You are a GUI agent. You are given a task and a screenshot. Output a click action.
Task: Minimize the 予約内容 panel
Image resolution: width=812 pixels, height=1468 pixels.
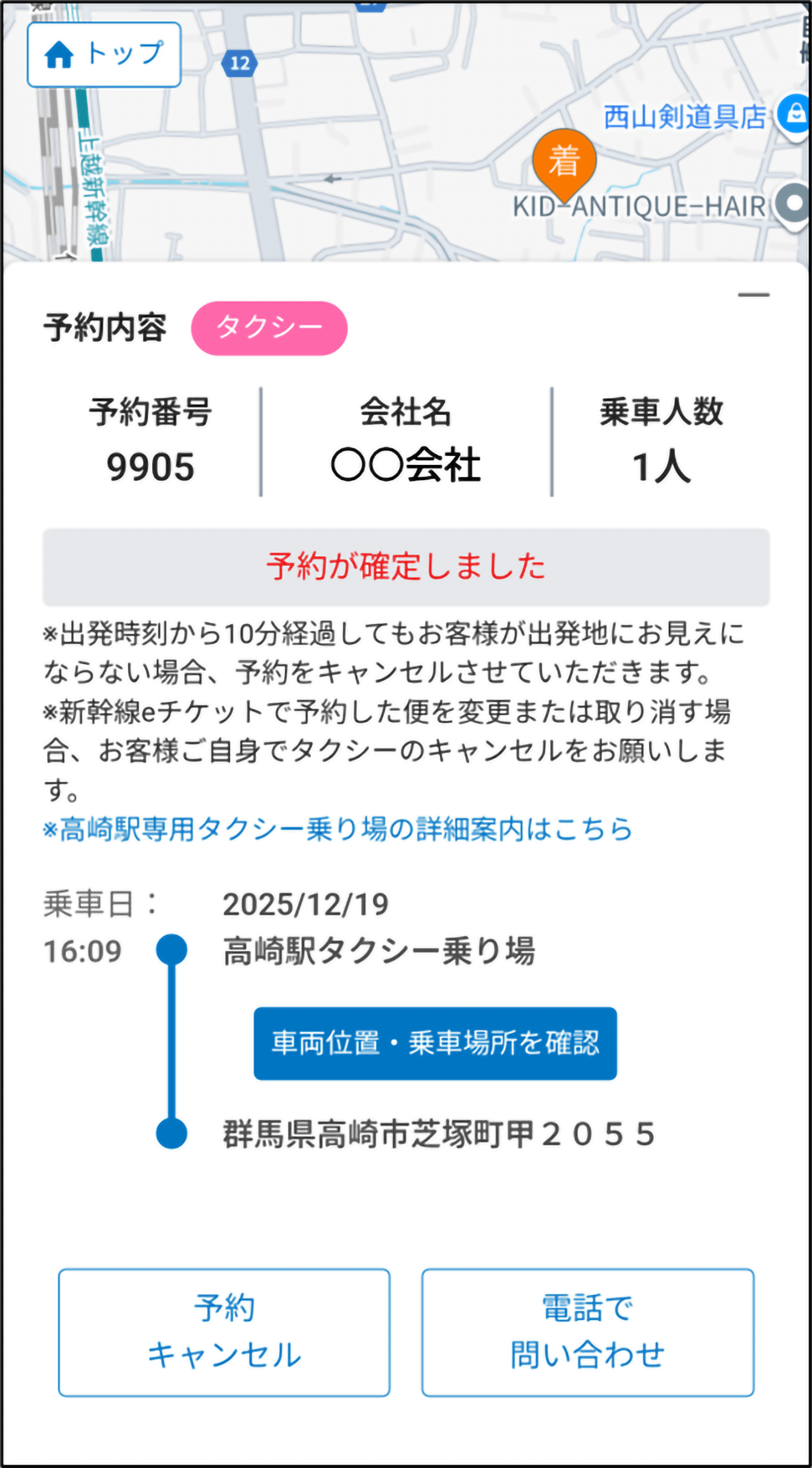753,295
